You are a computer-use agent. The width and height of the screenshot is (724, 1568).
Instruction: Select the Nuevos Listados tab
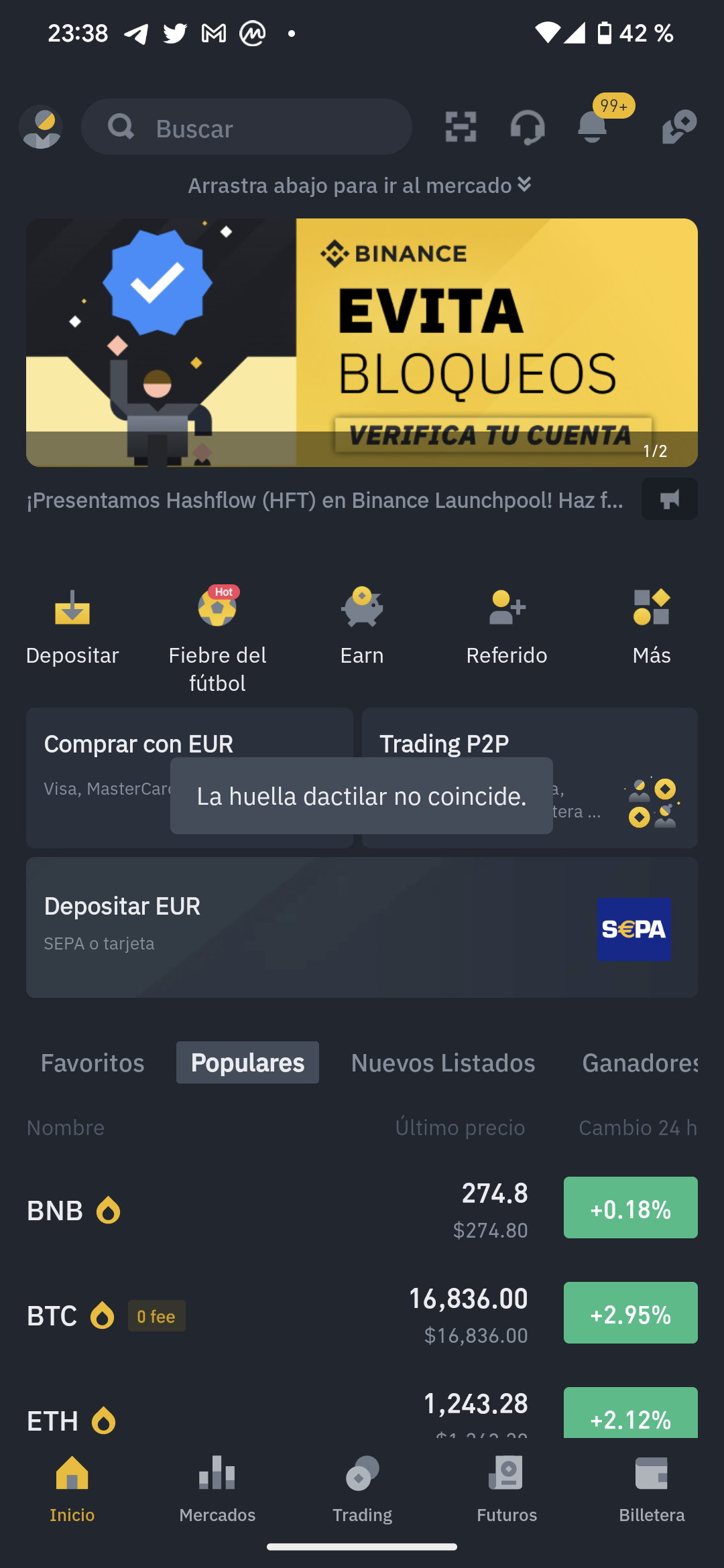click(443, 1063)
